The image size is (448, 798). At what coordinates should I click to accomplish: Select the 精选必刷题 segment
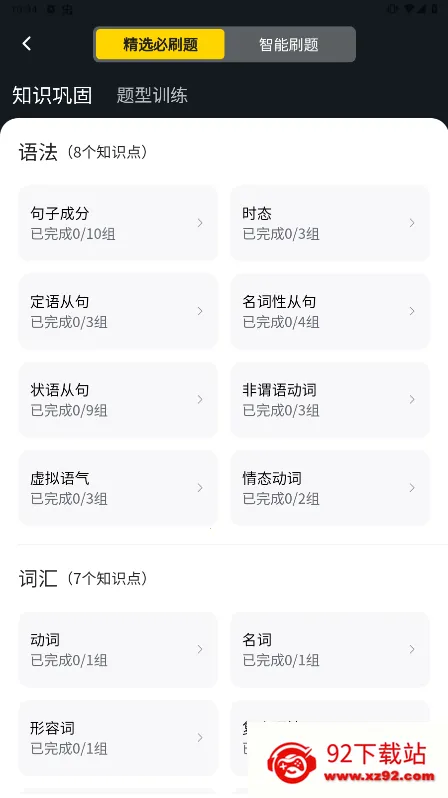[160, 44]
